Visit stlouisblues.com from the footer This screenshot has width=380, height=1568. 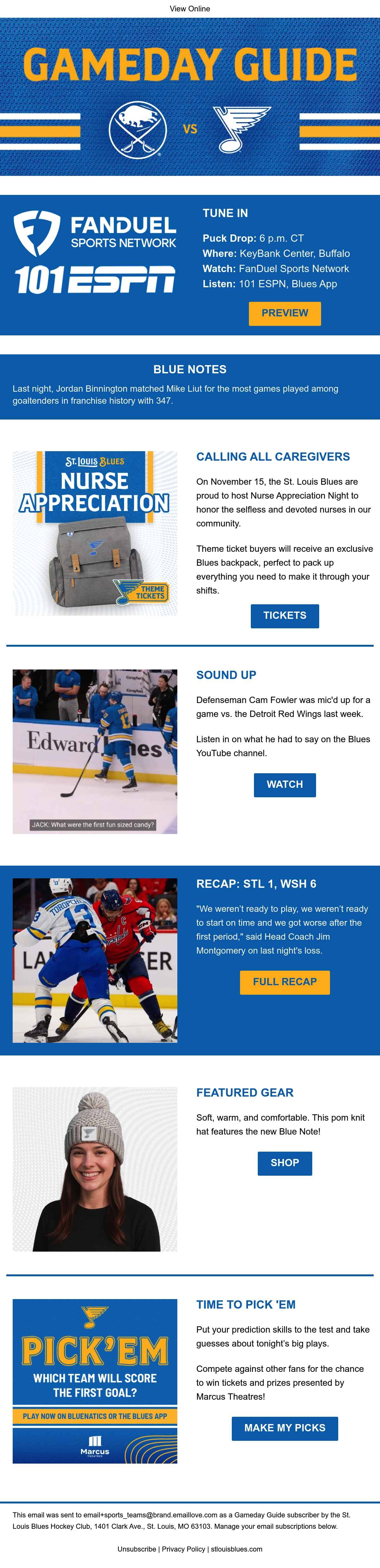coord(236,1549)
